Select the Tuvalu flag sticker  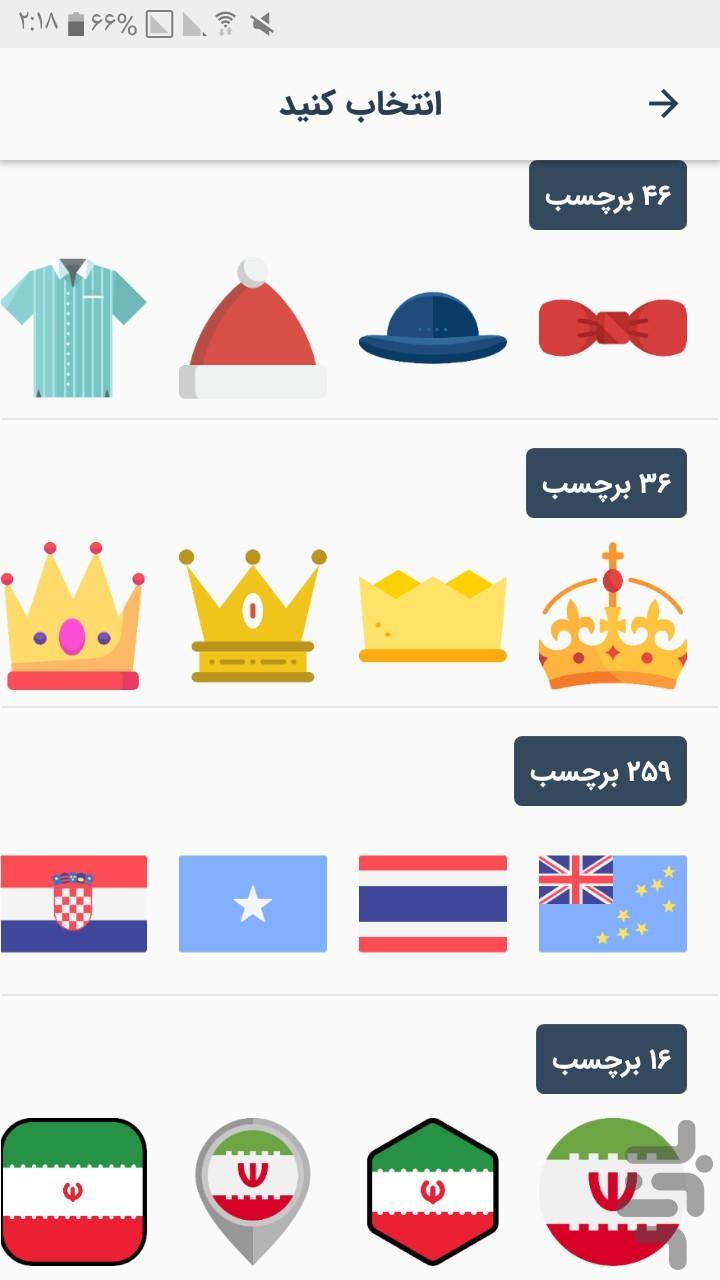612,903
